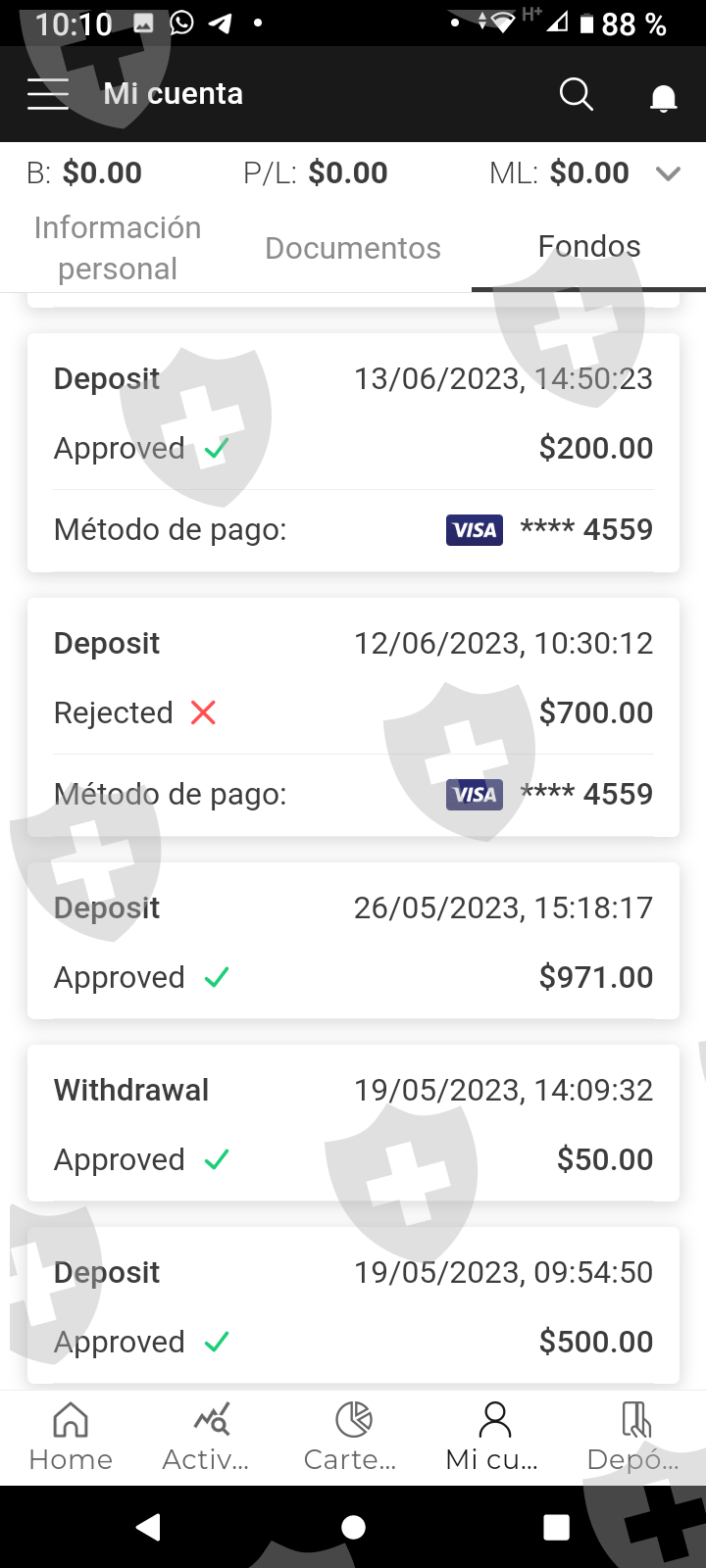Open the Cartera bottom tab

351,1437
